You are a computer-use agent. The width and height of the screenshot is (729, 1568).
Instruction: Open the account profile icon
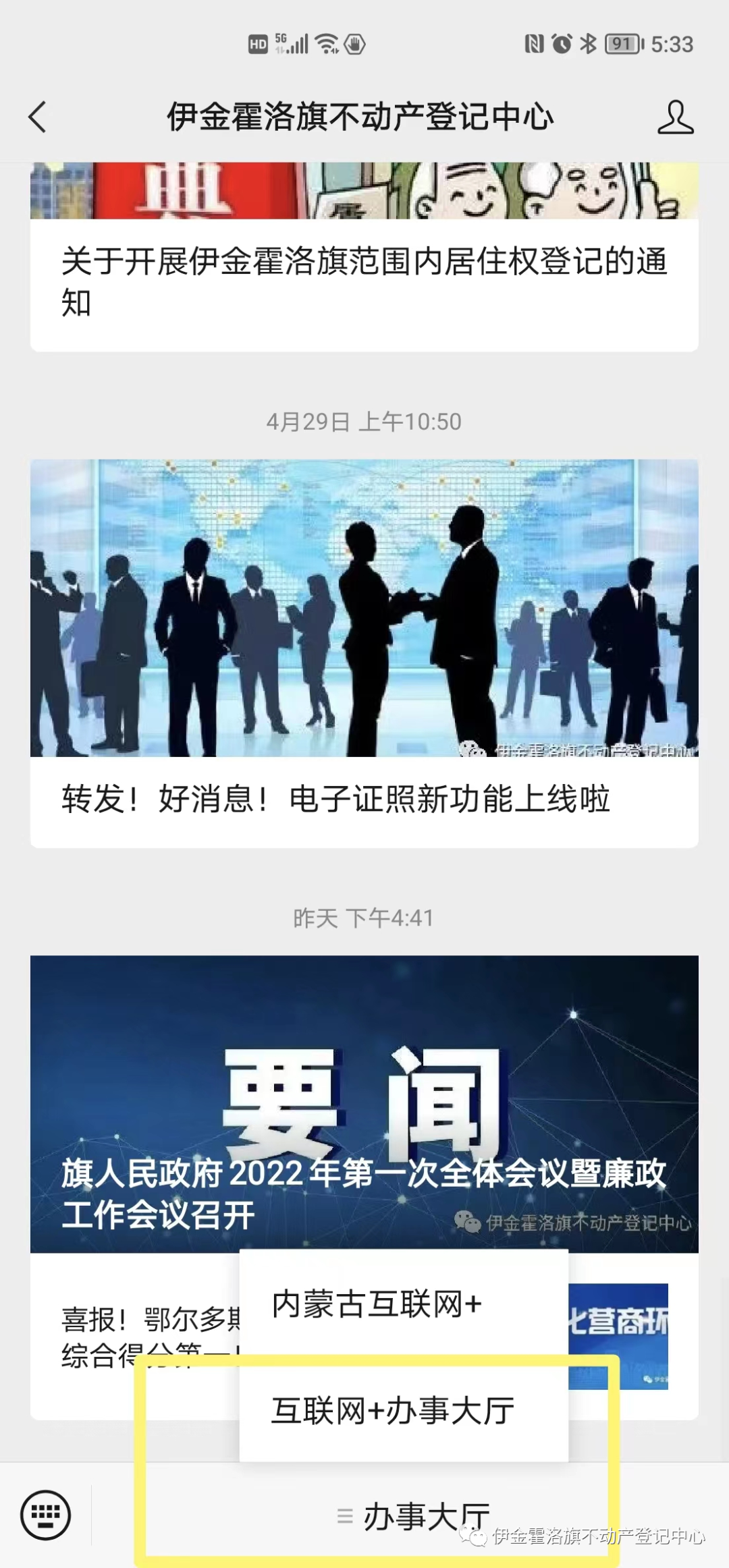pos(675,117)
